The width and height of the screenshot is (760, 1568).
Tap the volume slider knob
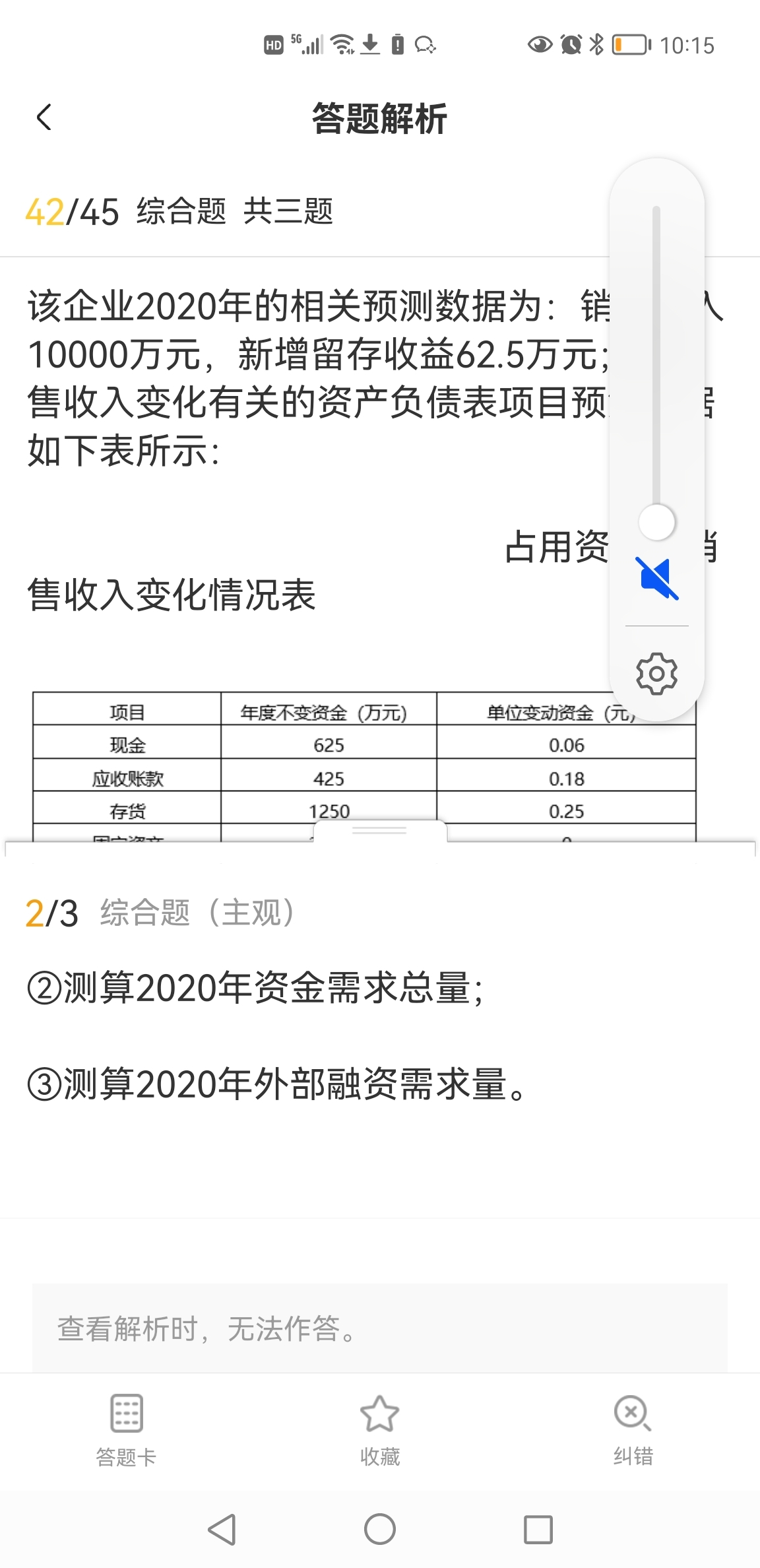pyautogui.click(x=656, y=522)
